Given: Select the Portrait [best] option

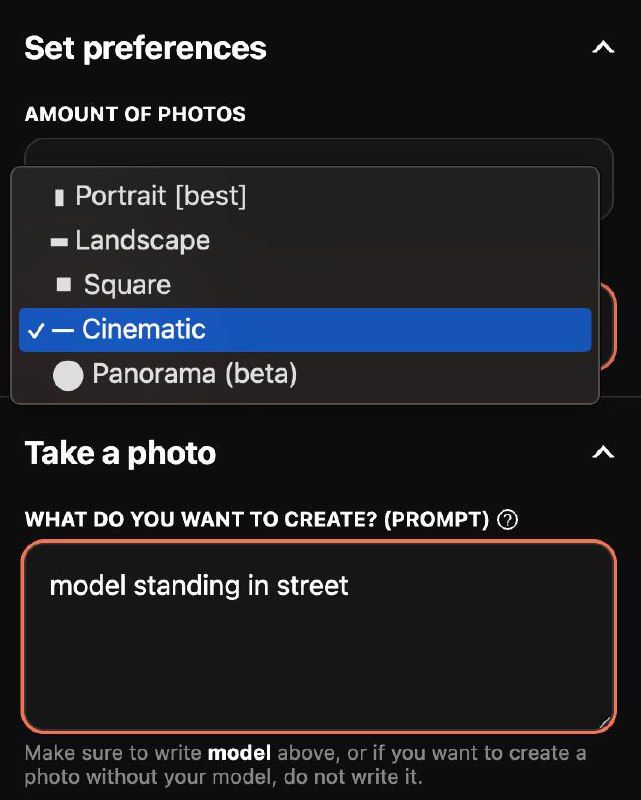Looking at the screenshot, I should (x=160, y=196).
